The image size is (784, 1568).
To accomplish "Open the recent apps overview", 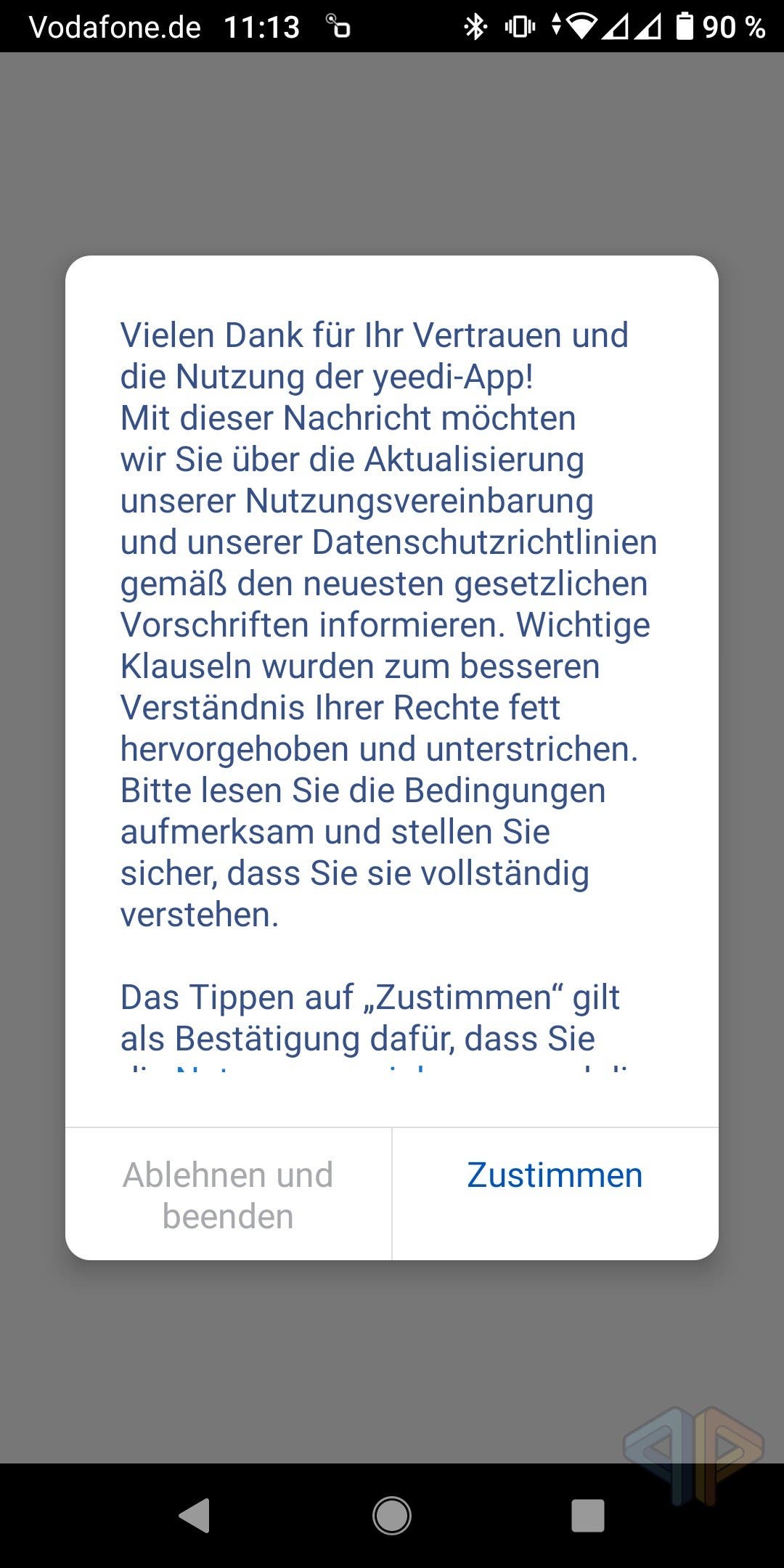I will (x=588, y=1516).
